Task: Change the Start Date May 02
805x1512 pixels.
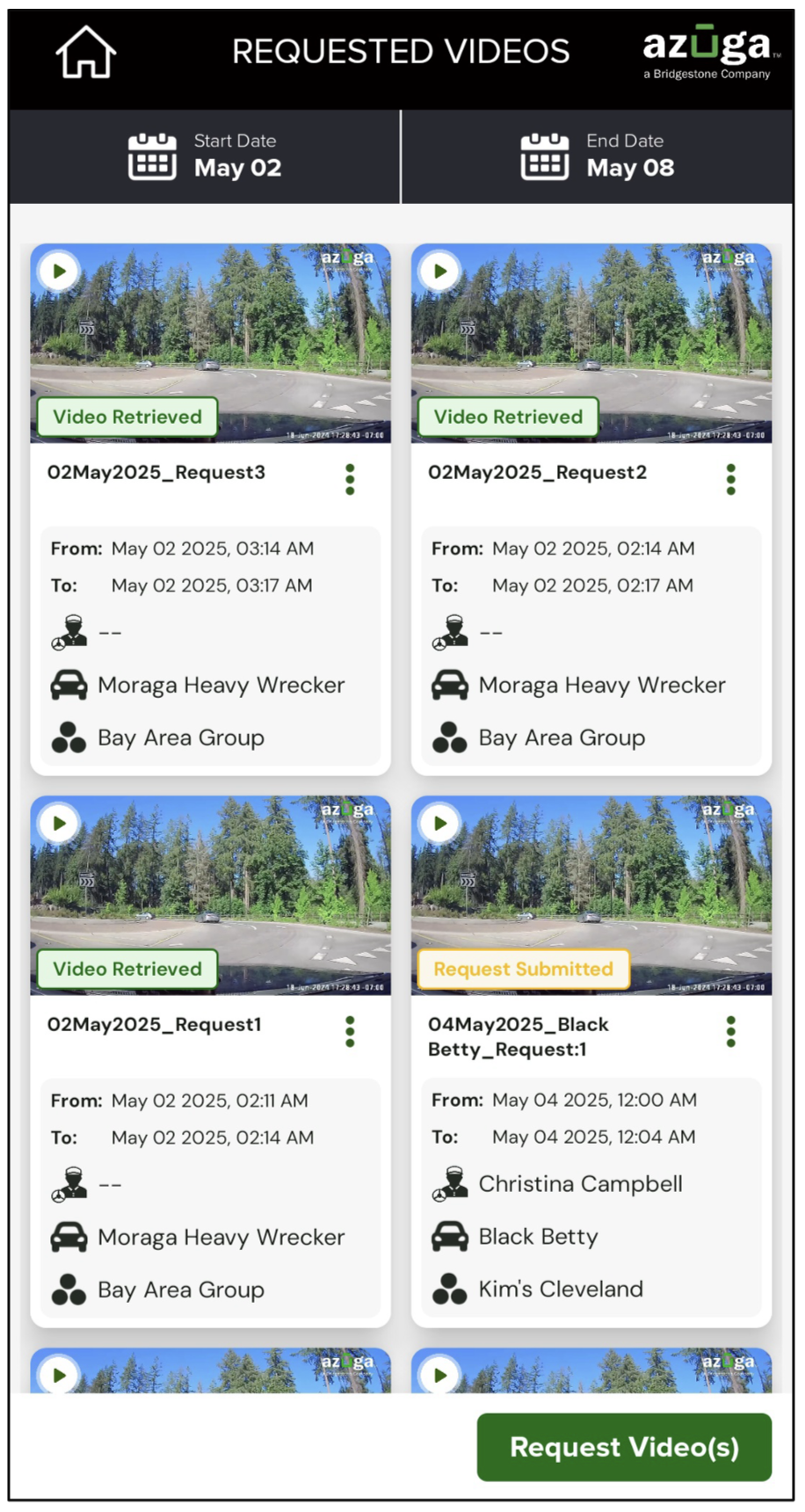Action: (x=205, y=156)
